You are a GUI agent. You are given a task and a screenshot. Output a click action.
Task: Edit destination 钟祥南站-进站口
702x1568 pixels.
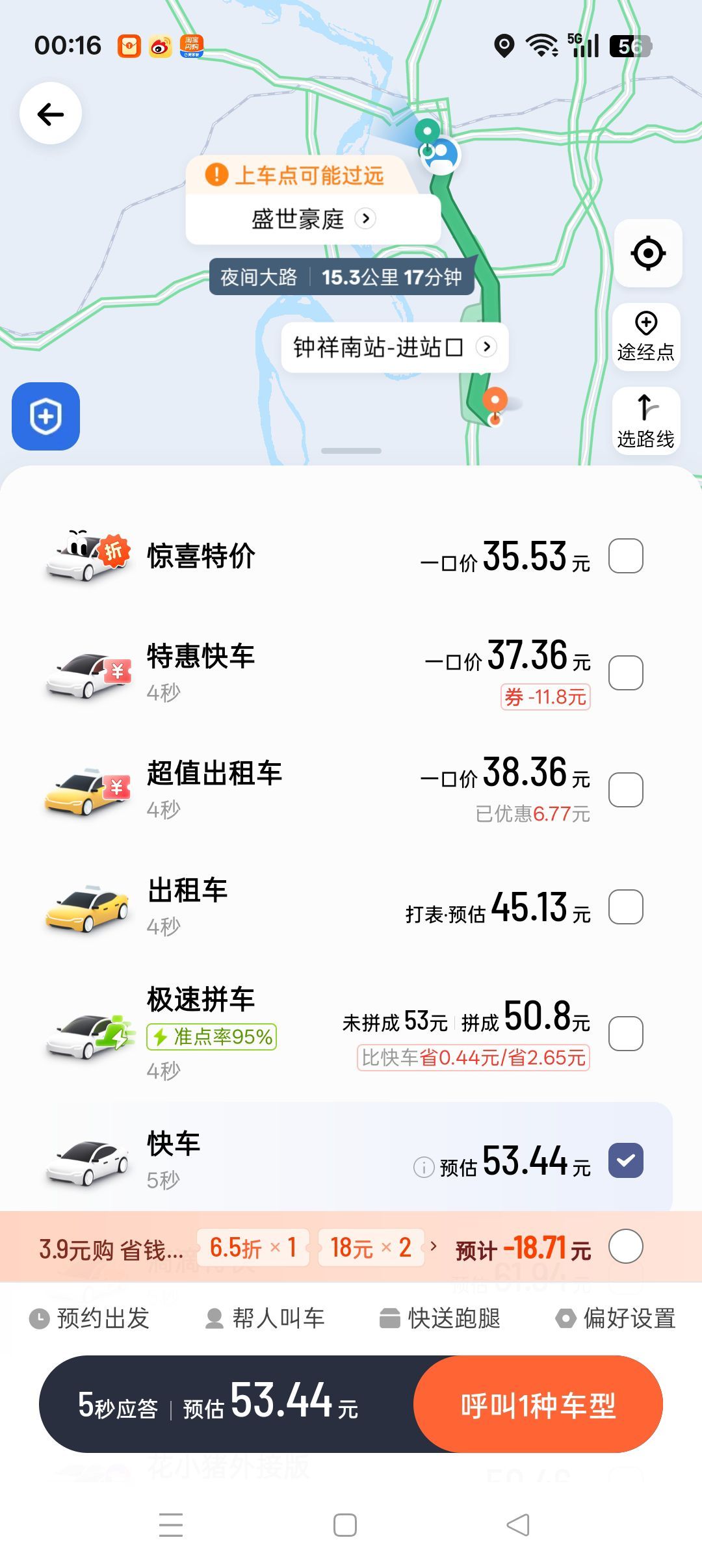pyautogui.click(x=394, y=347)
